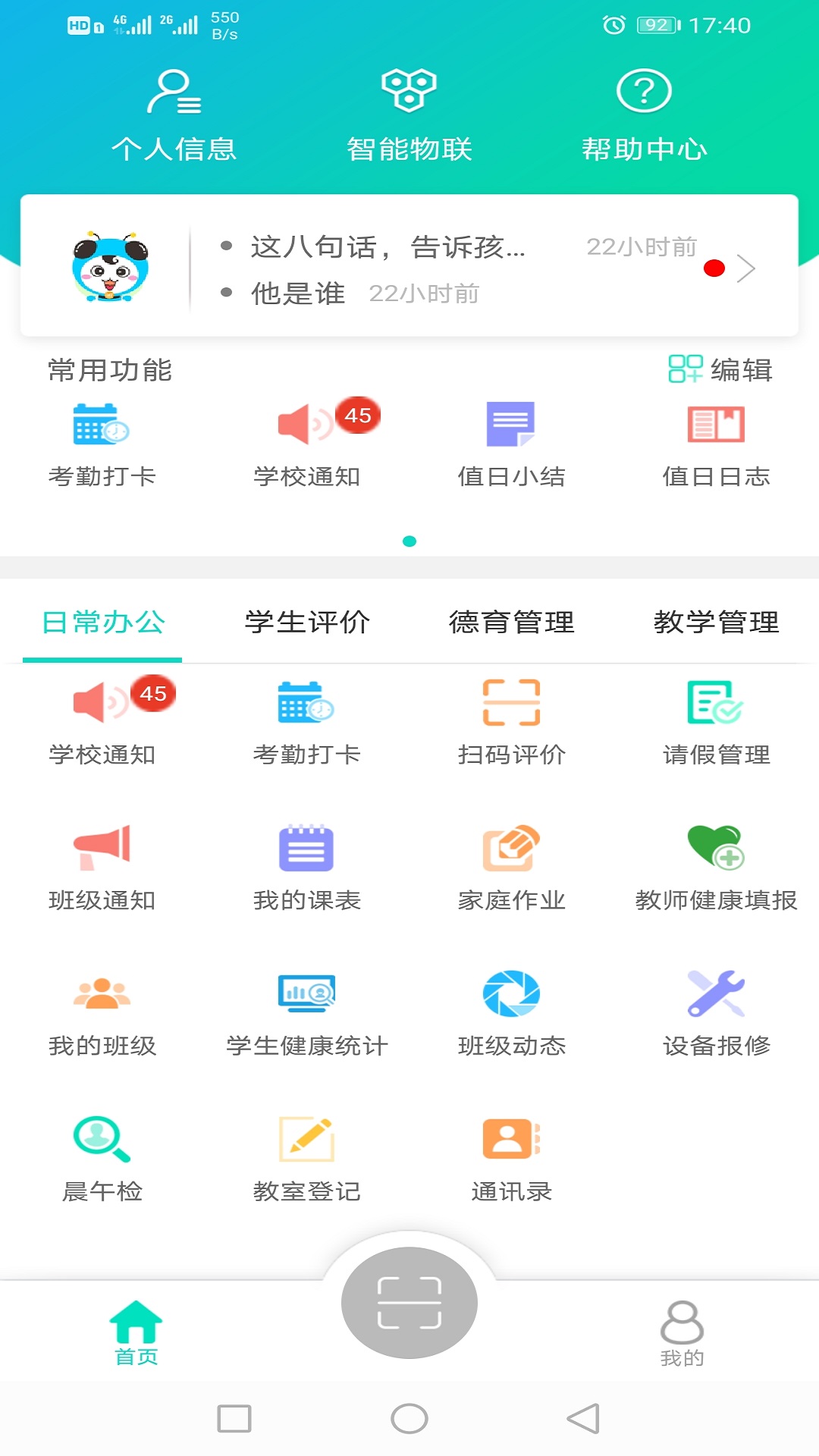Viewport: 819px width, 1456px height.
Task: Open 扫码评价 scan evaluation
Action: [x=511, y=722]
